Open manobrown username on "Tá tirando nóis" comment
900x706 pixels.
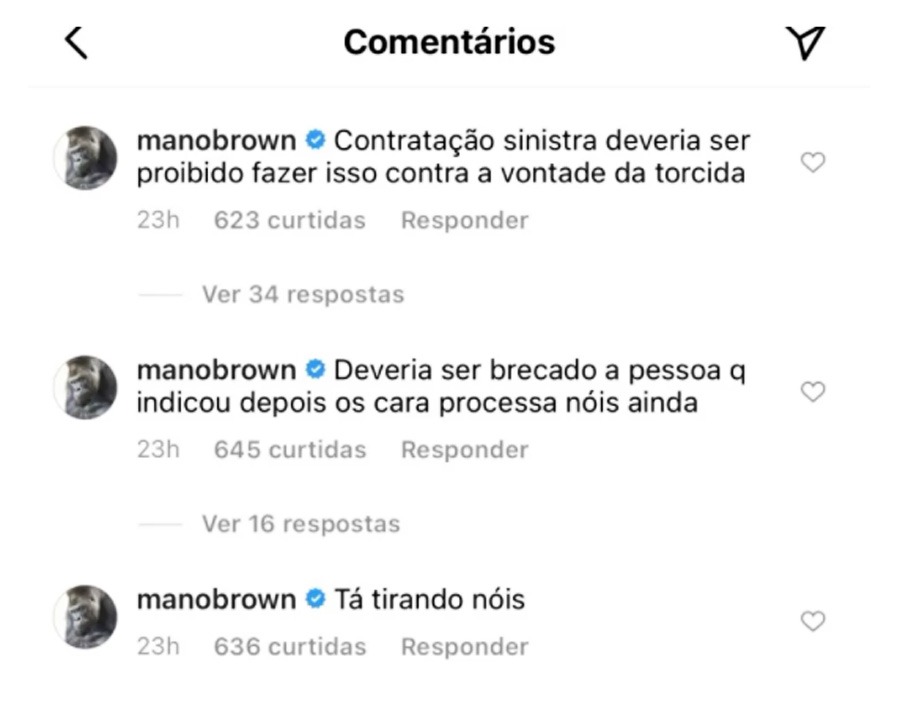point(216,600)
